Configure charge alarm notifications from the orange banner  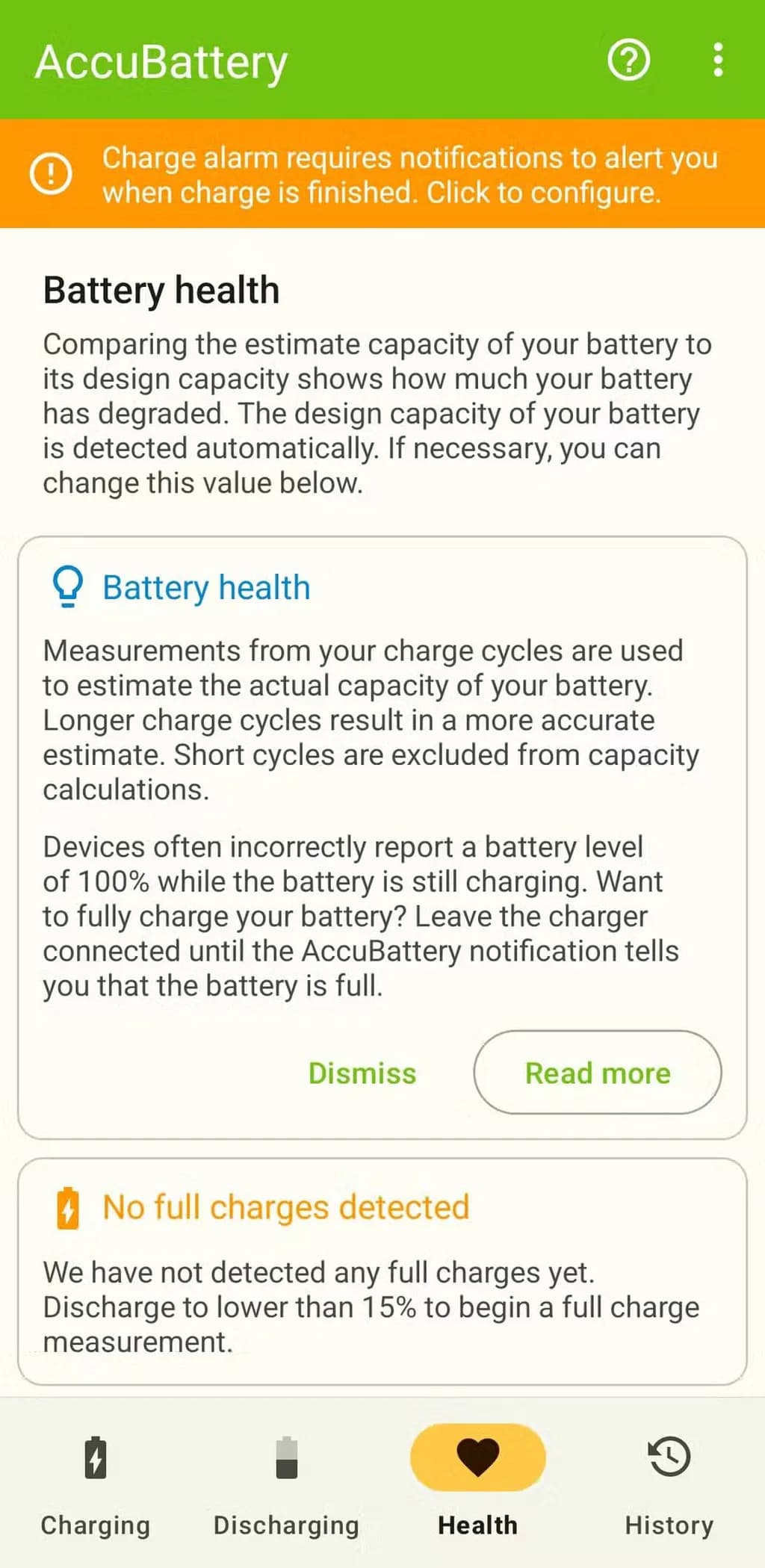click(382, 174)
